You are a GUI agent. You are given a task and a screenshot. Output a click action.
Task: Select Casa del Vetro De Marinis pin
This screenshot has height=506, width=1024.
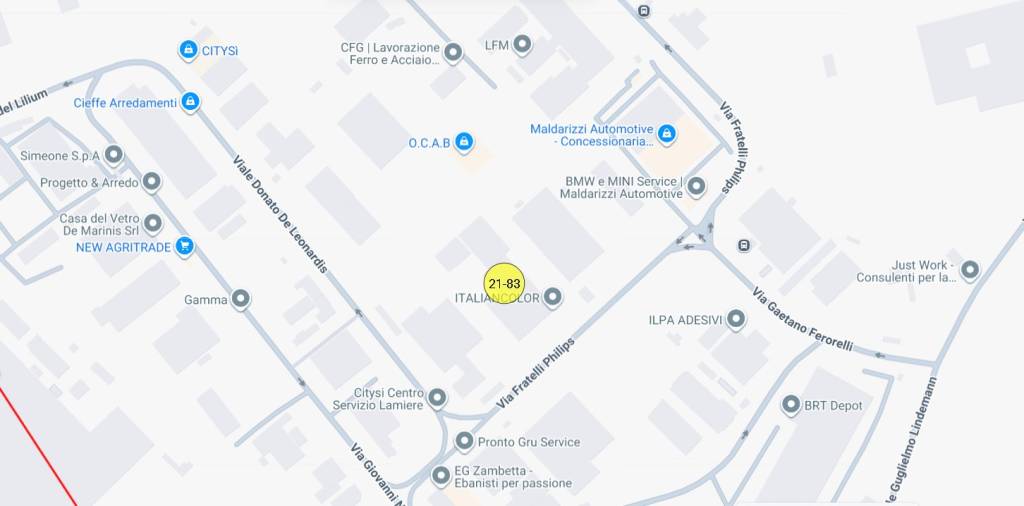[x=152, y=223]
